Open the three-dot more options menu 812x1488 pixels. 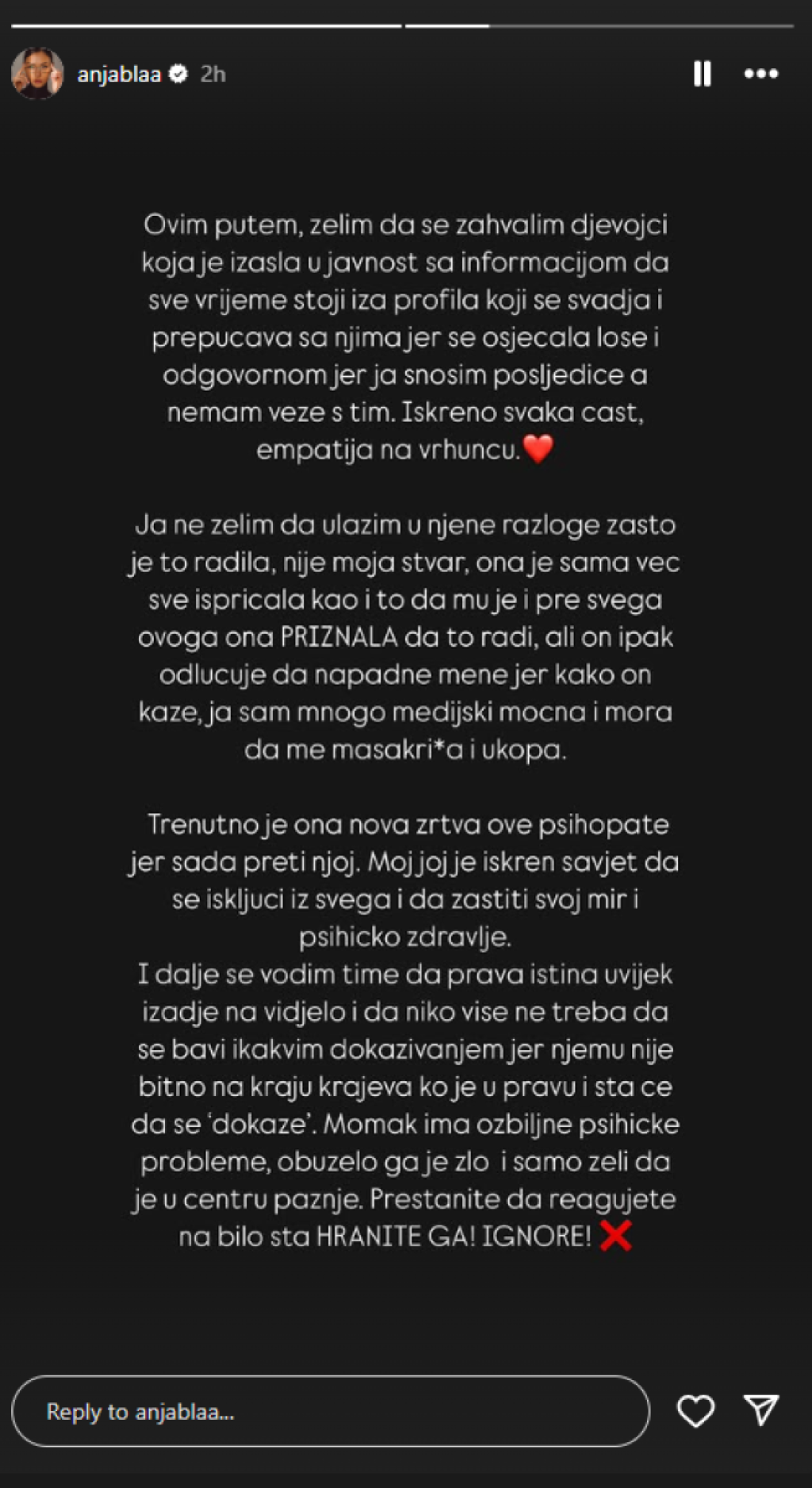click(x=760, y=74)
